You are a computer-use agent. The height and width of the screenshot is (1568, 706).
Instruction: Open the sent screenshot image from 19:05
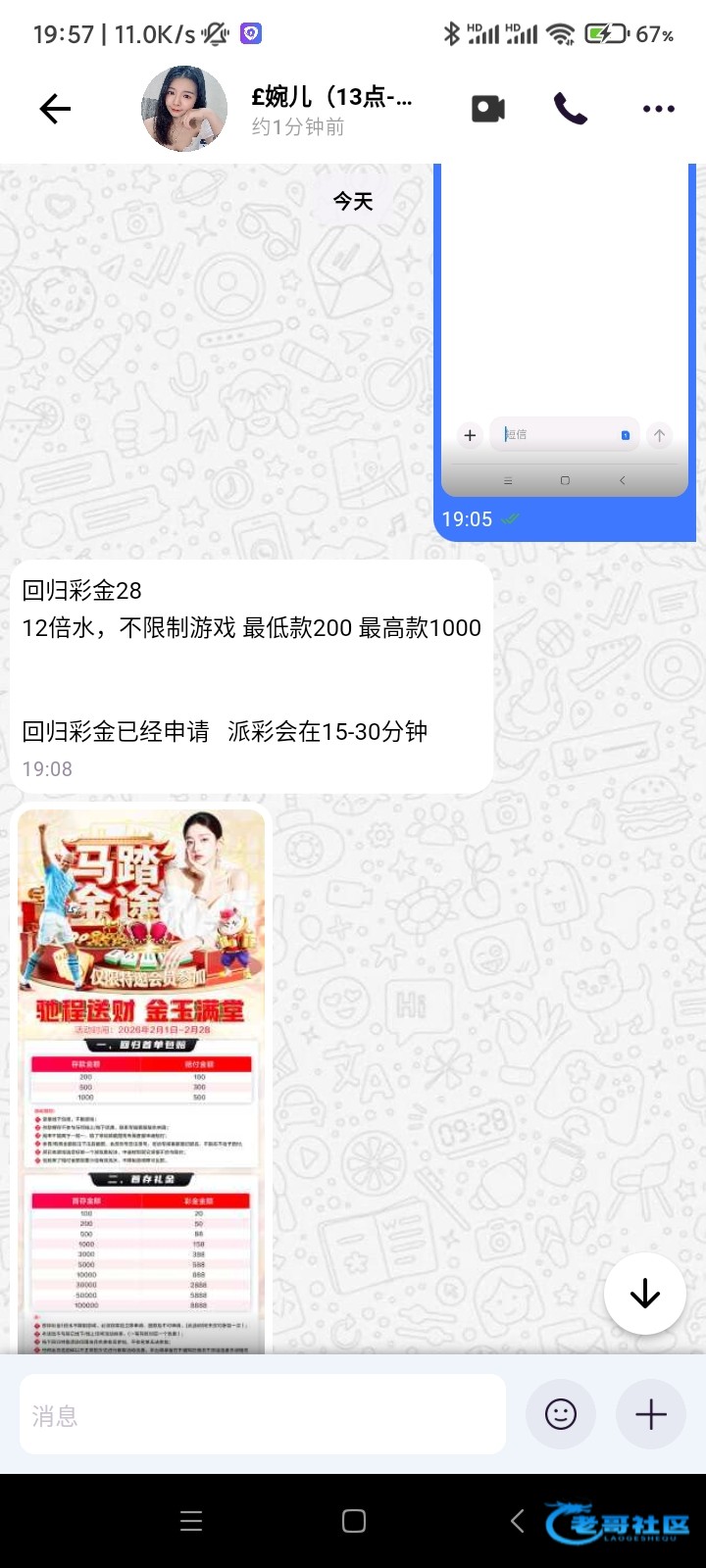click(564, 333)
